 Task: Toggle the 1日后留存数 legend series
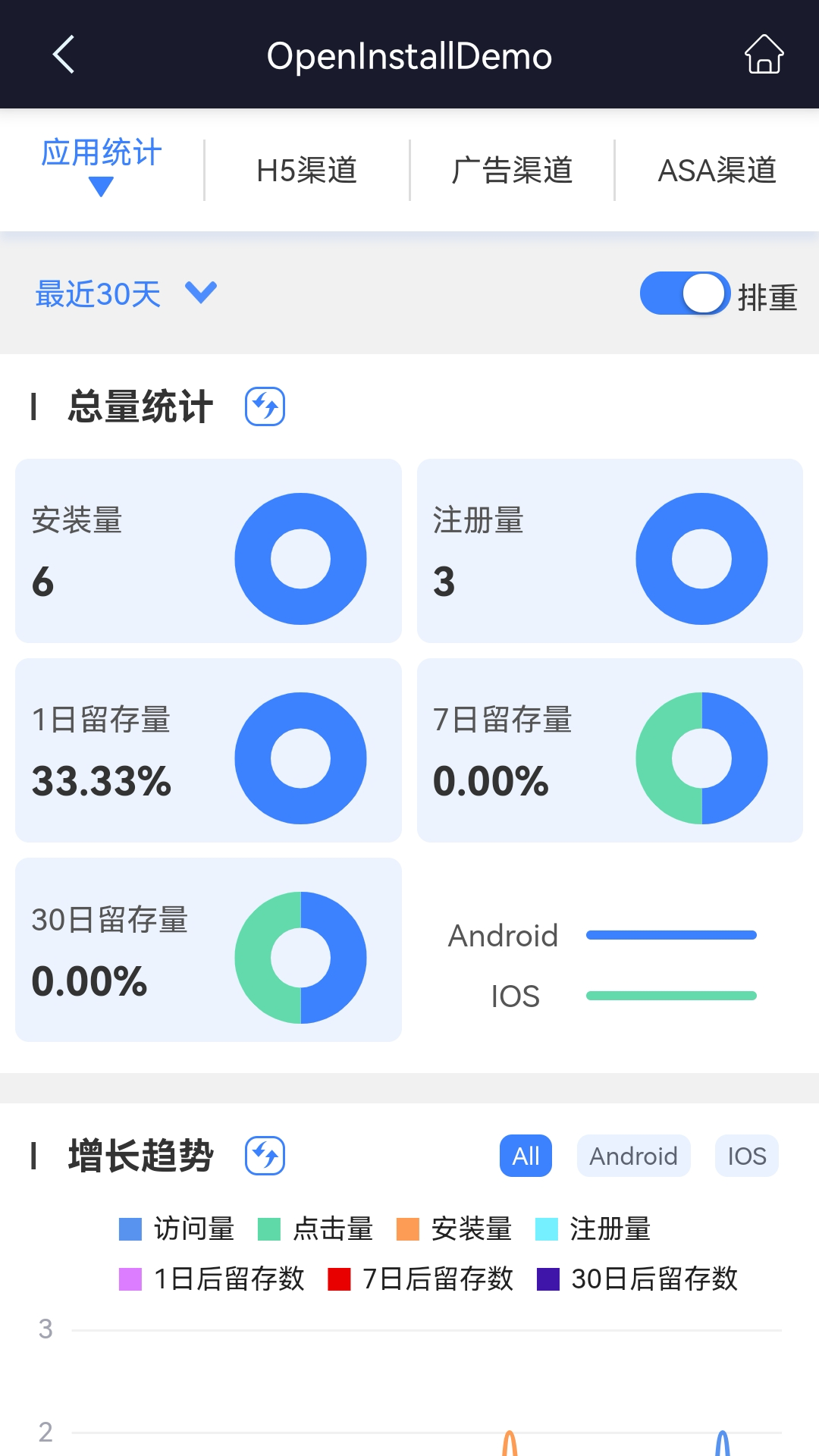pos(212,1279)
